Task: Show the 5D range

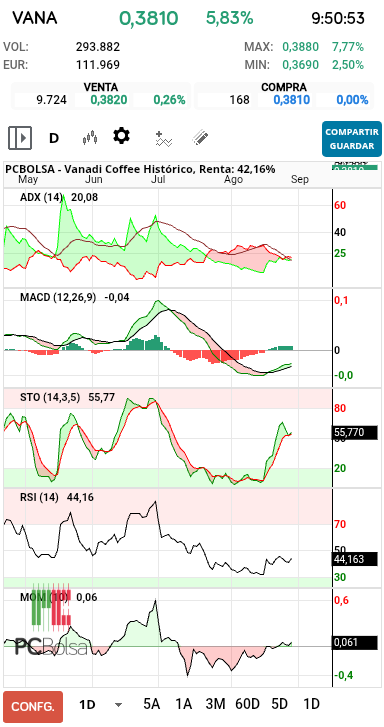Action: (280, 704)
